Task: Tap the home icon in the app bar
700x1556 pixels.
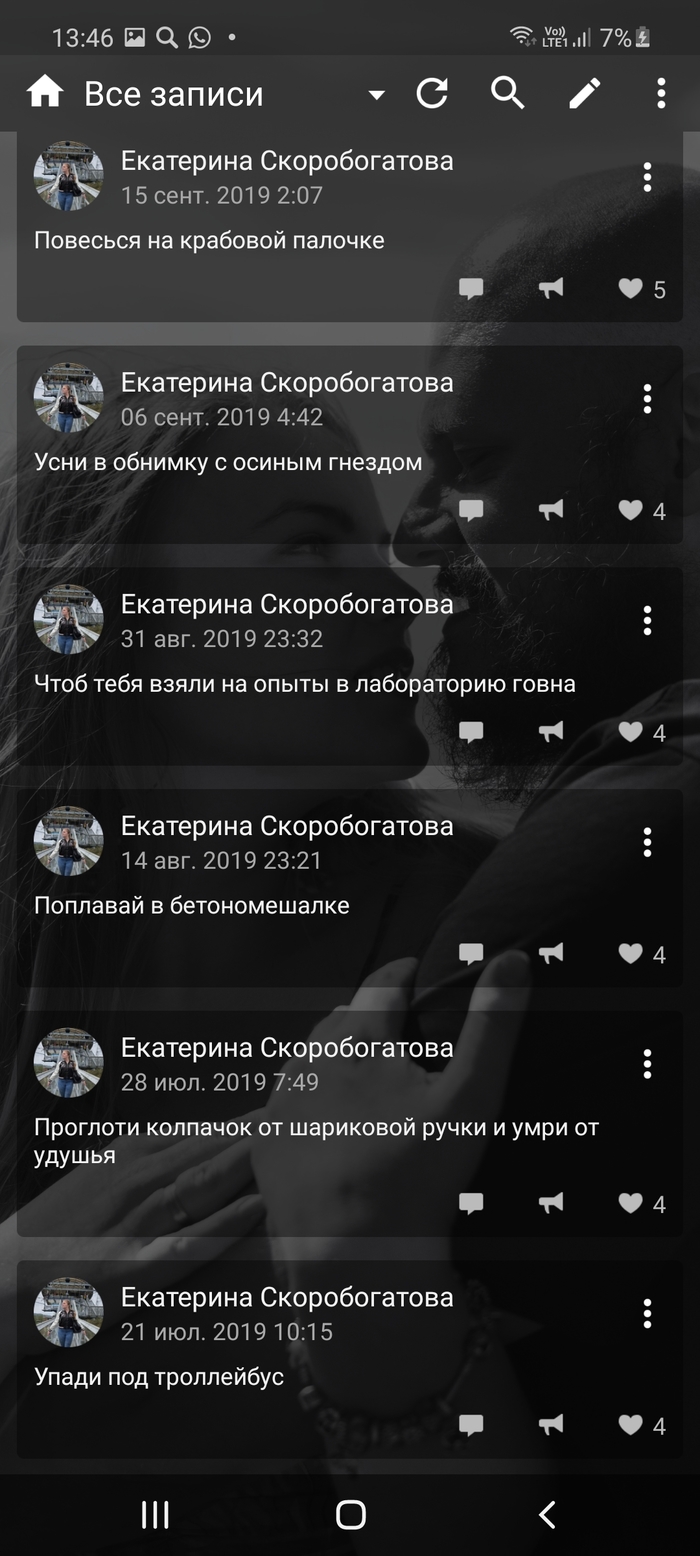Action: coord(45,93)
